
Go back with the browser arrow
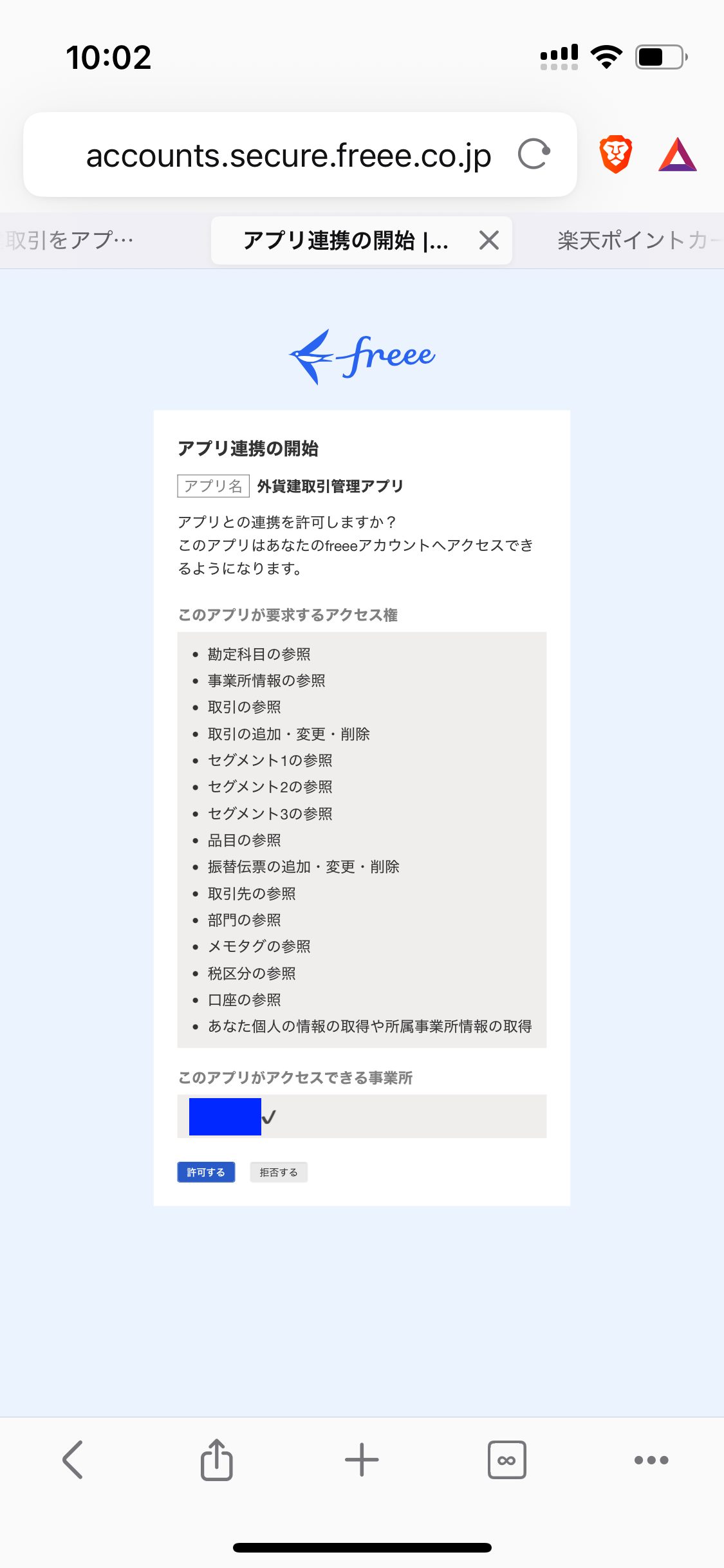[73, 1460]
